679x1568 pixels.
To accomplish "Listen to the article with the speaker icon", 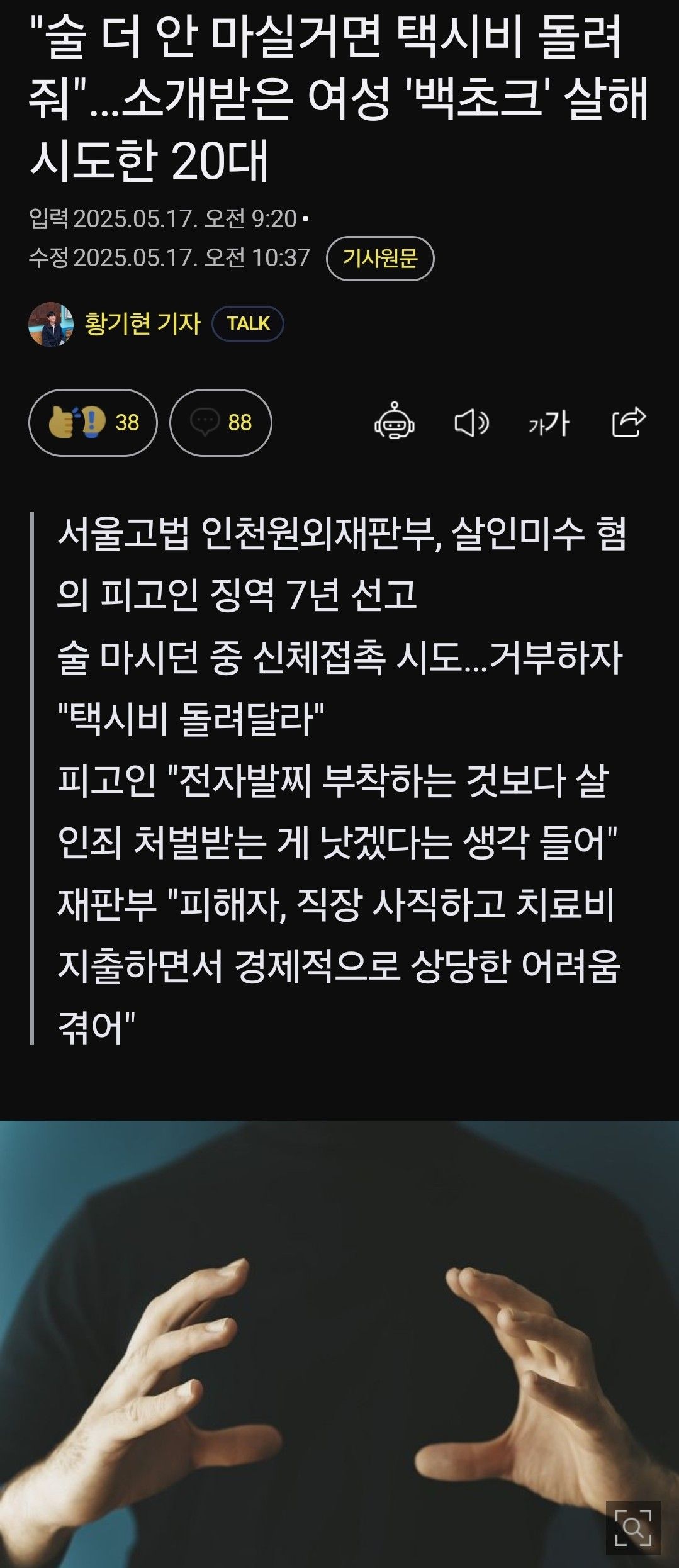I will point(471,422).
